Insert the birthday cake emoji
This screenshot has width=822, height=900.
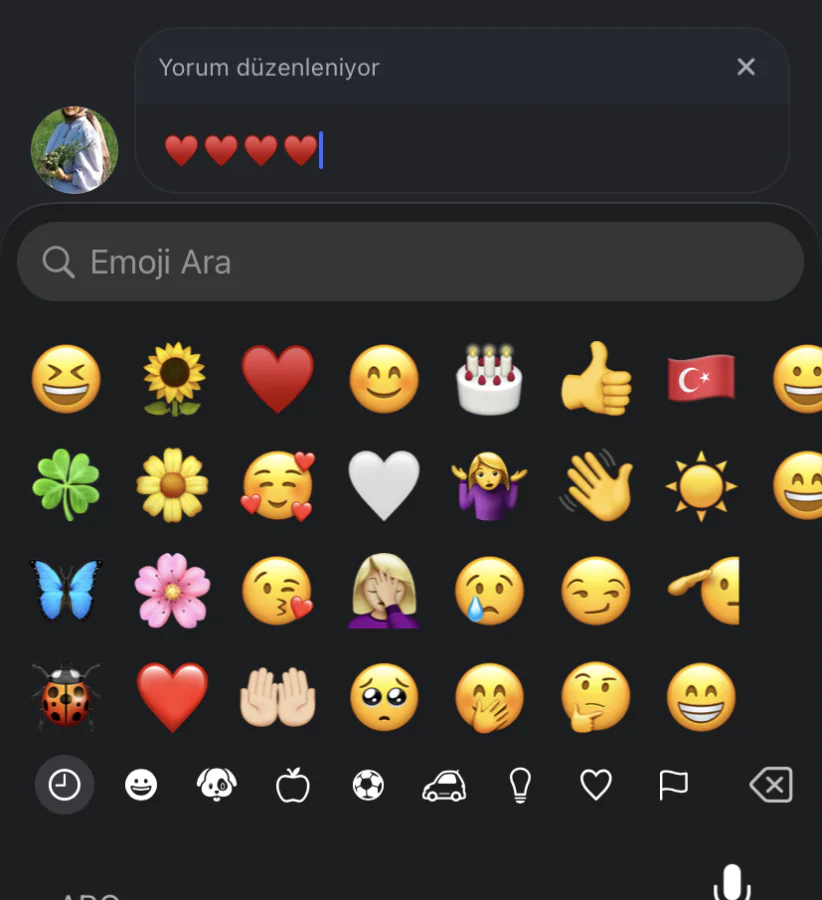(489, 379)
